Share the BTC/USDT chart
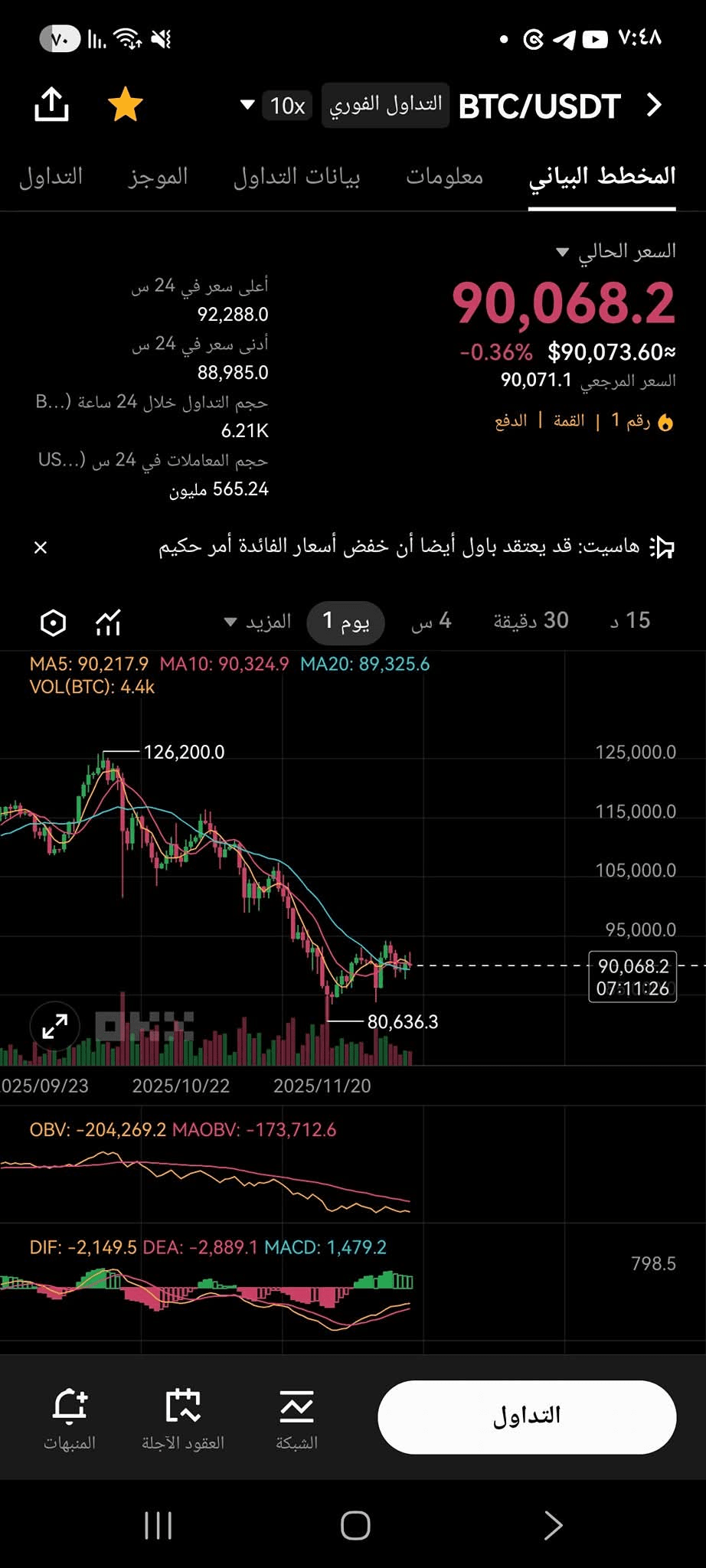The width and height of the screenshot is (706, 1568). 52,105
